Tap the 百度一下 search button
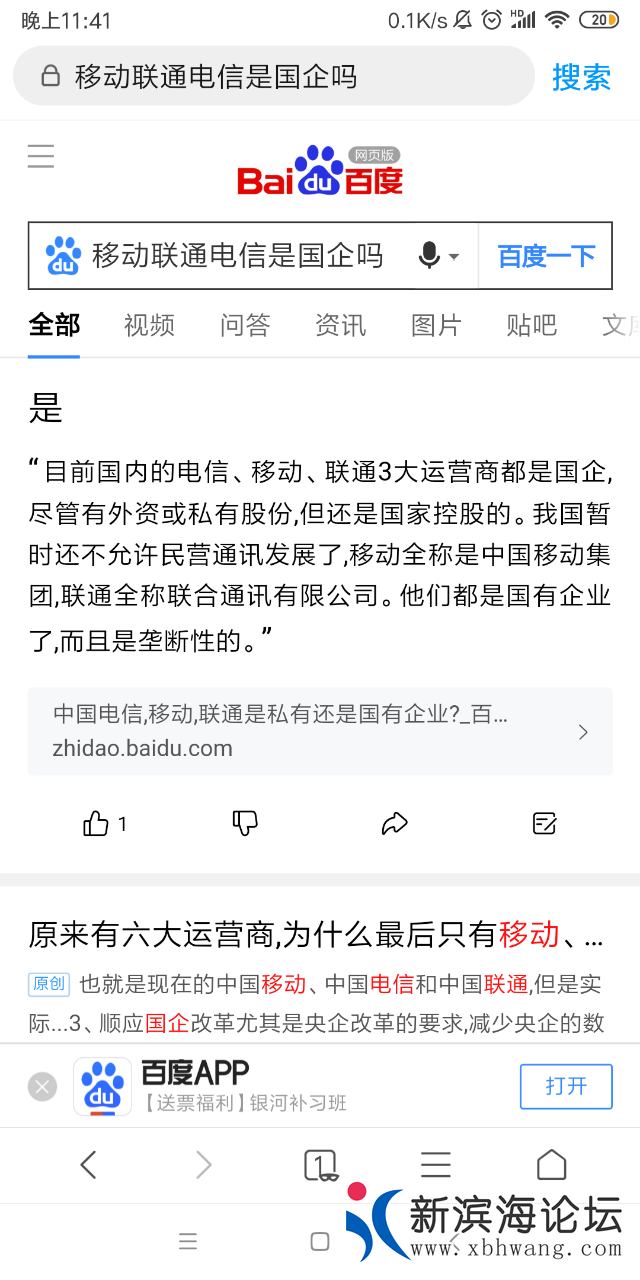This screenshot has height=1280, width=640. tap(546, 256)
